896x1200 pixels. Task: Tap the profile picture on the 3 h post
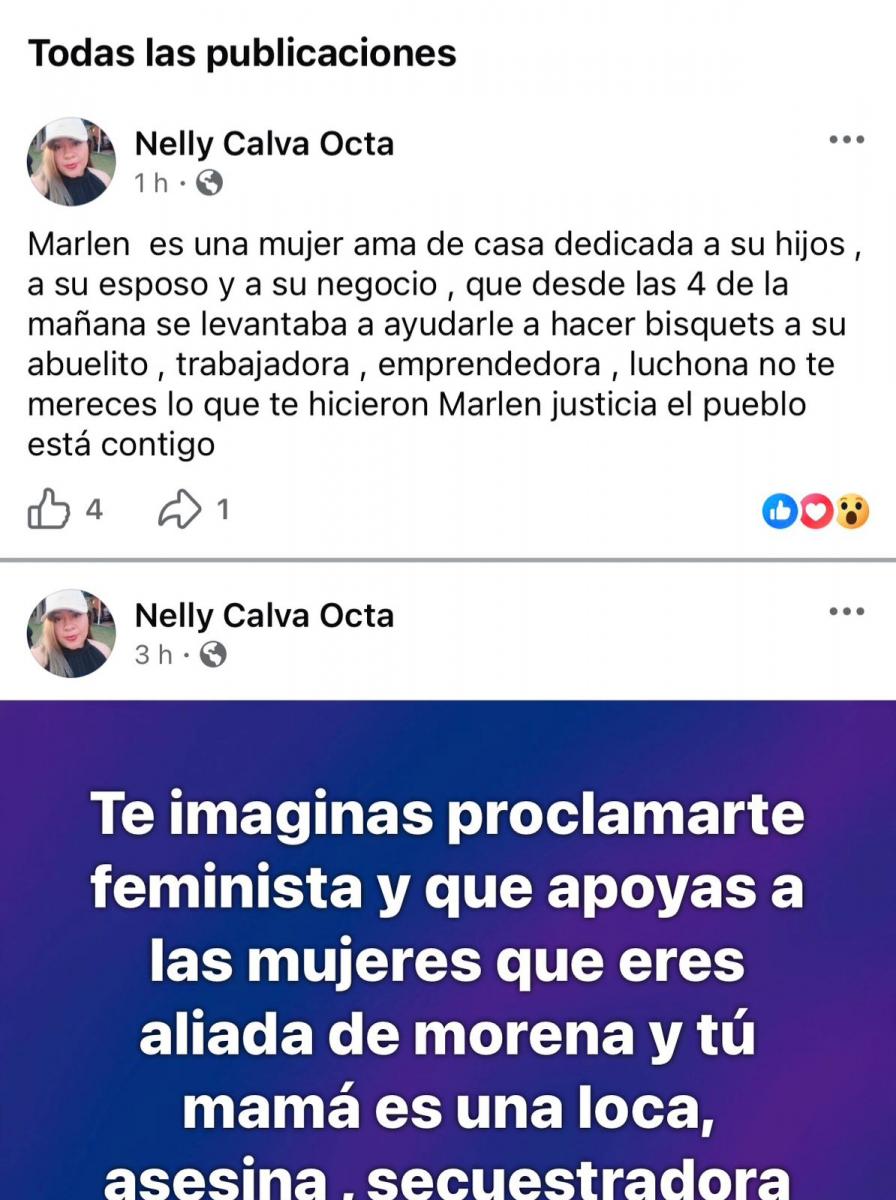[71, 633]
